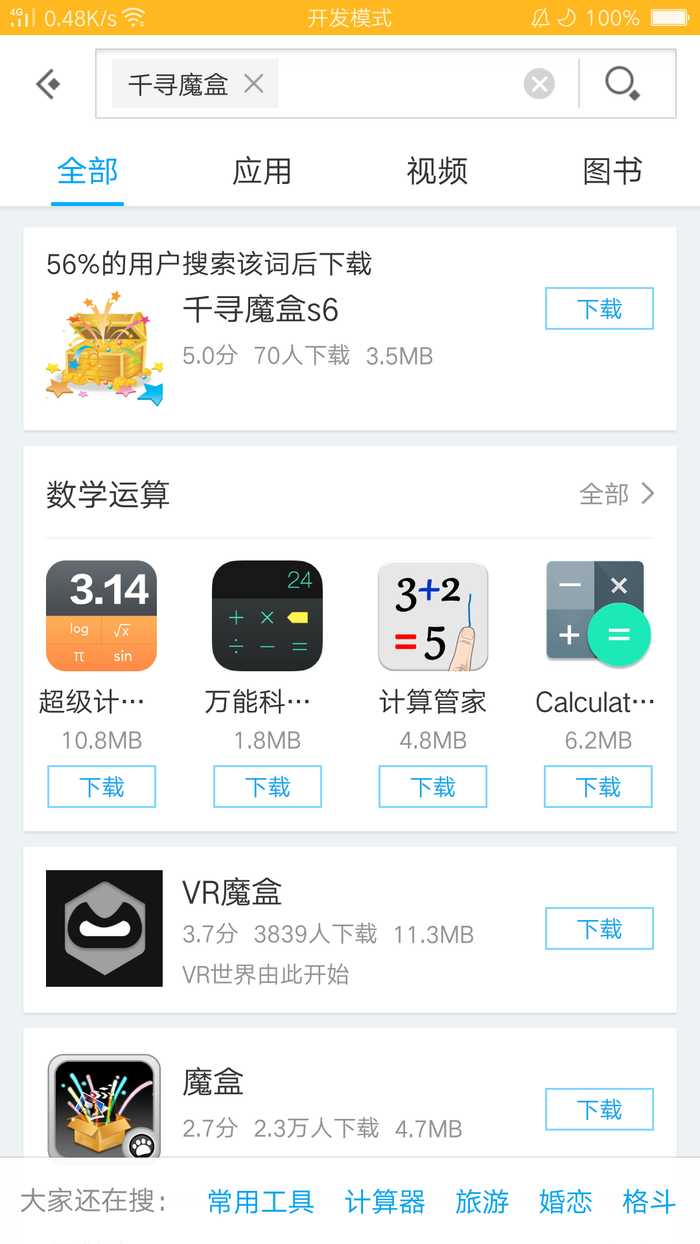Image resolution: width=700 pixels, height=1244 pixels.
Task: Tap the magnifier search icon
Action: point(623,84)
